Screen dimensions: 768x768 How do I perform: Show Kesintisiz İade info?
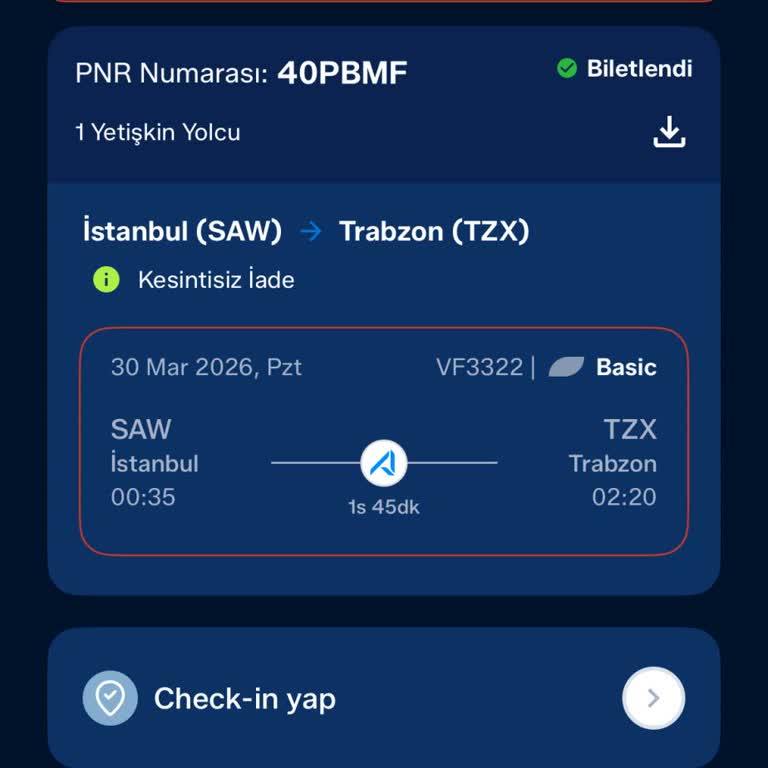coord(107,280)
